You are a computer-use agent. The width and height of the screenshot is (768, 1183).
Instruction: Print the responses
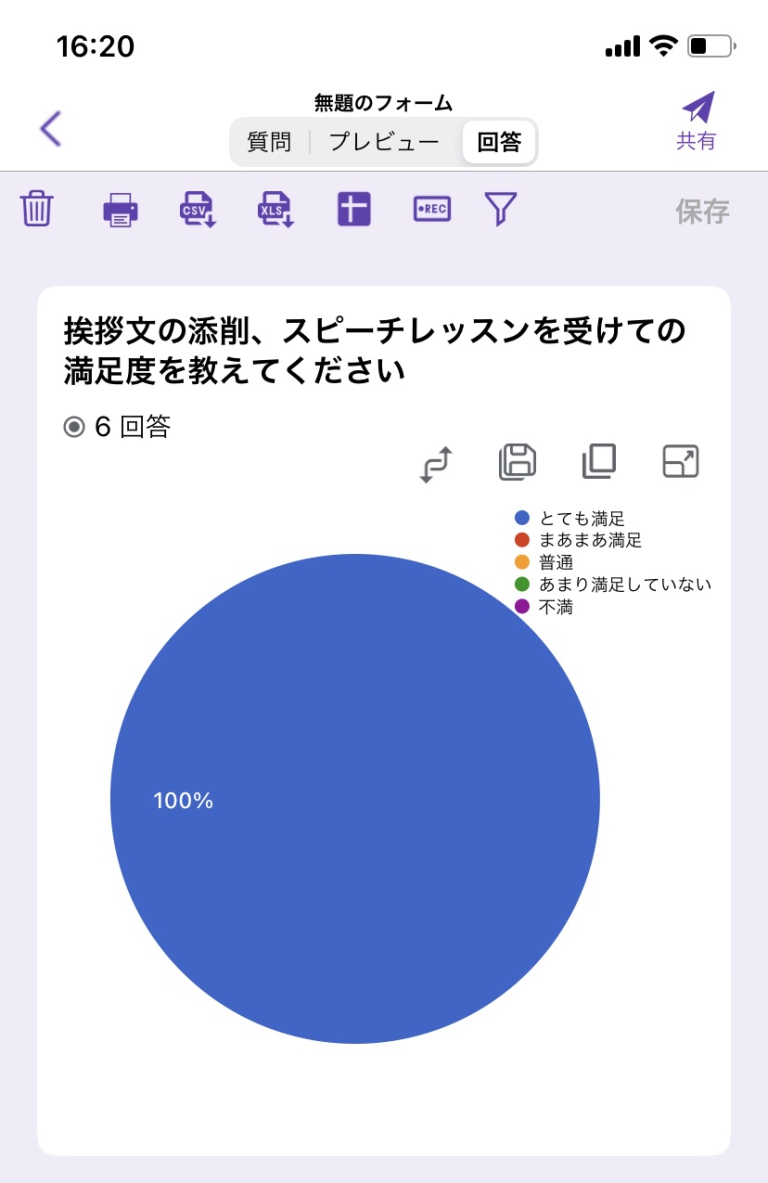(x=121, y=210)
